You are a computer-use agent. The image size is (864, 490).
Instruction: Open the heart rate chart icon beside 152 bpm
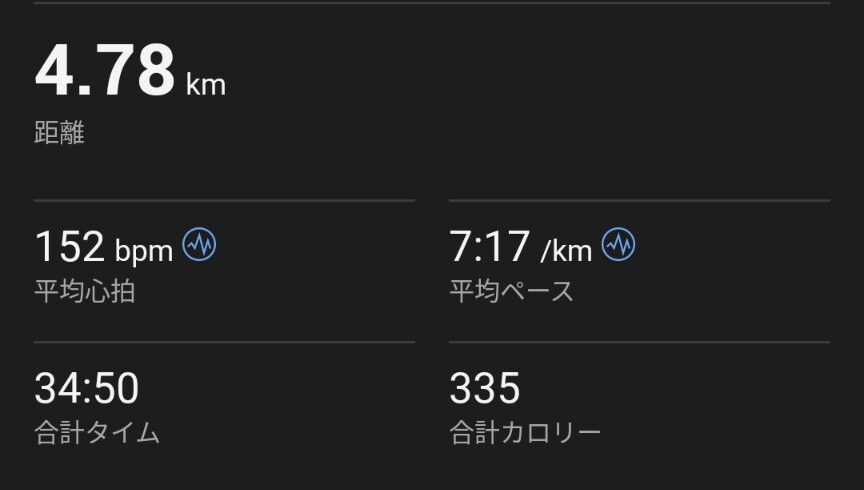coord(199,245)
